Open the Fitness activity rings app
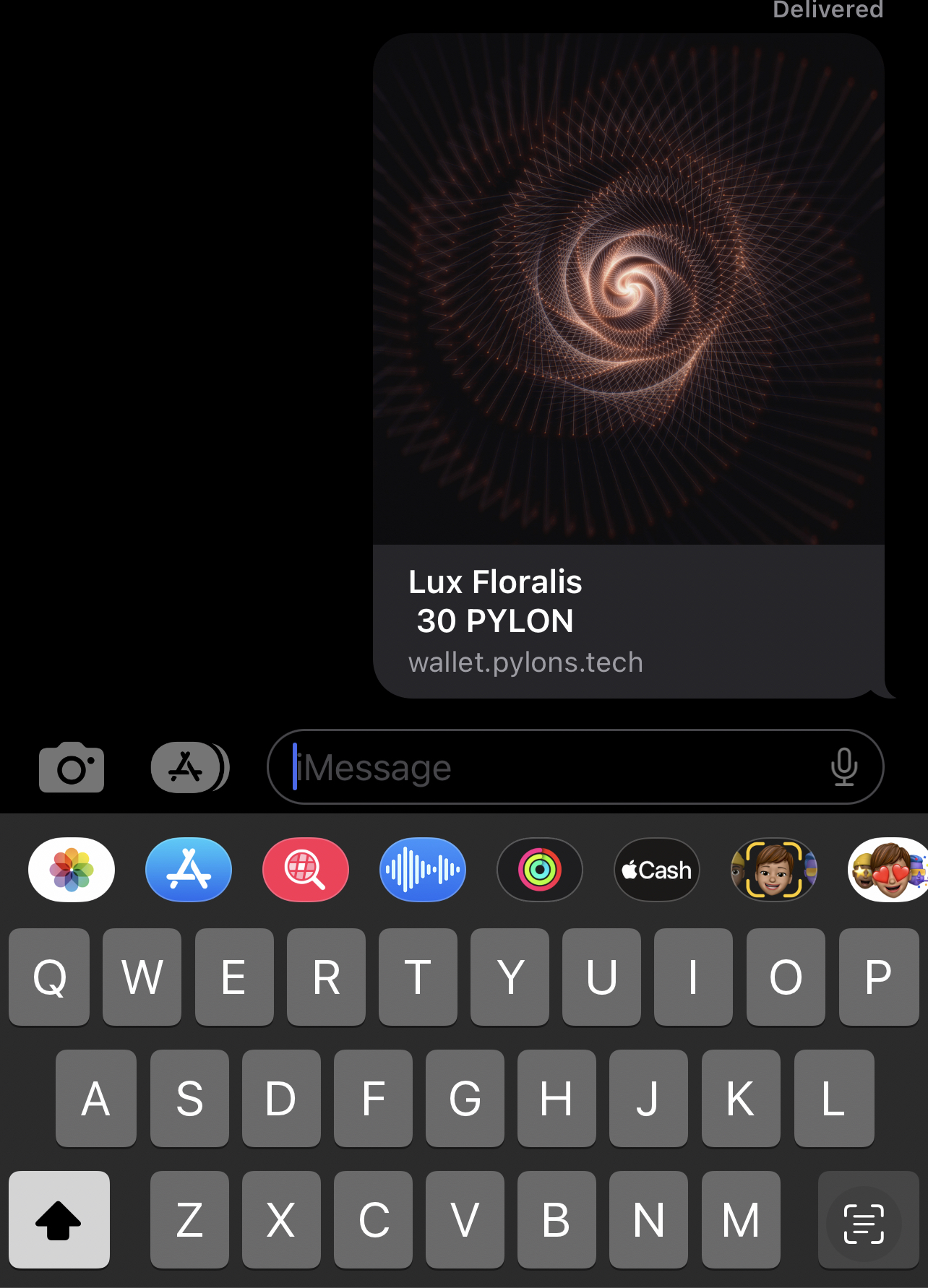The width and height of the screenshot is (928, 1288). [540, 870]
